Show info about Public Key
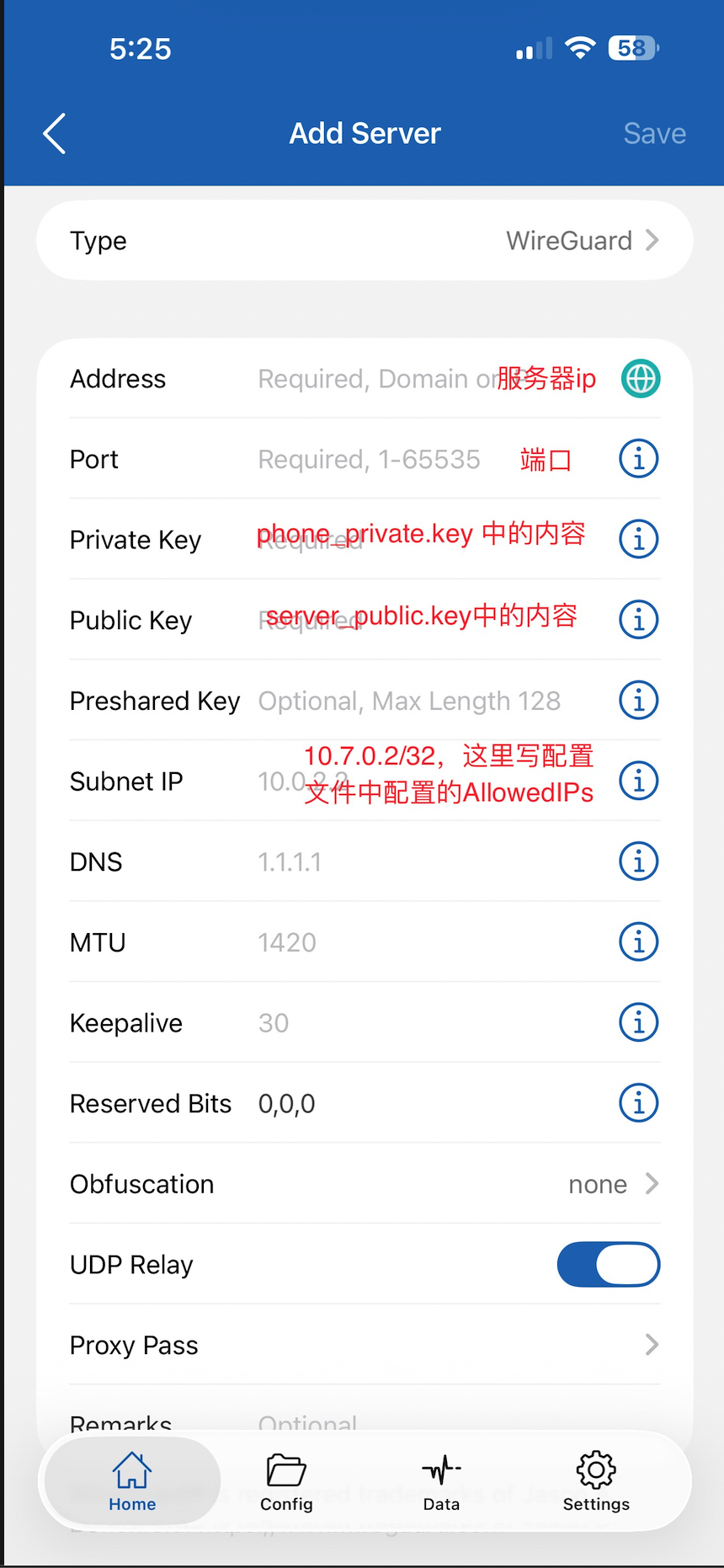This screenshot has height=1568, width=724. [638, 620]
